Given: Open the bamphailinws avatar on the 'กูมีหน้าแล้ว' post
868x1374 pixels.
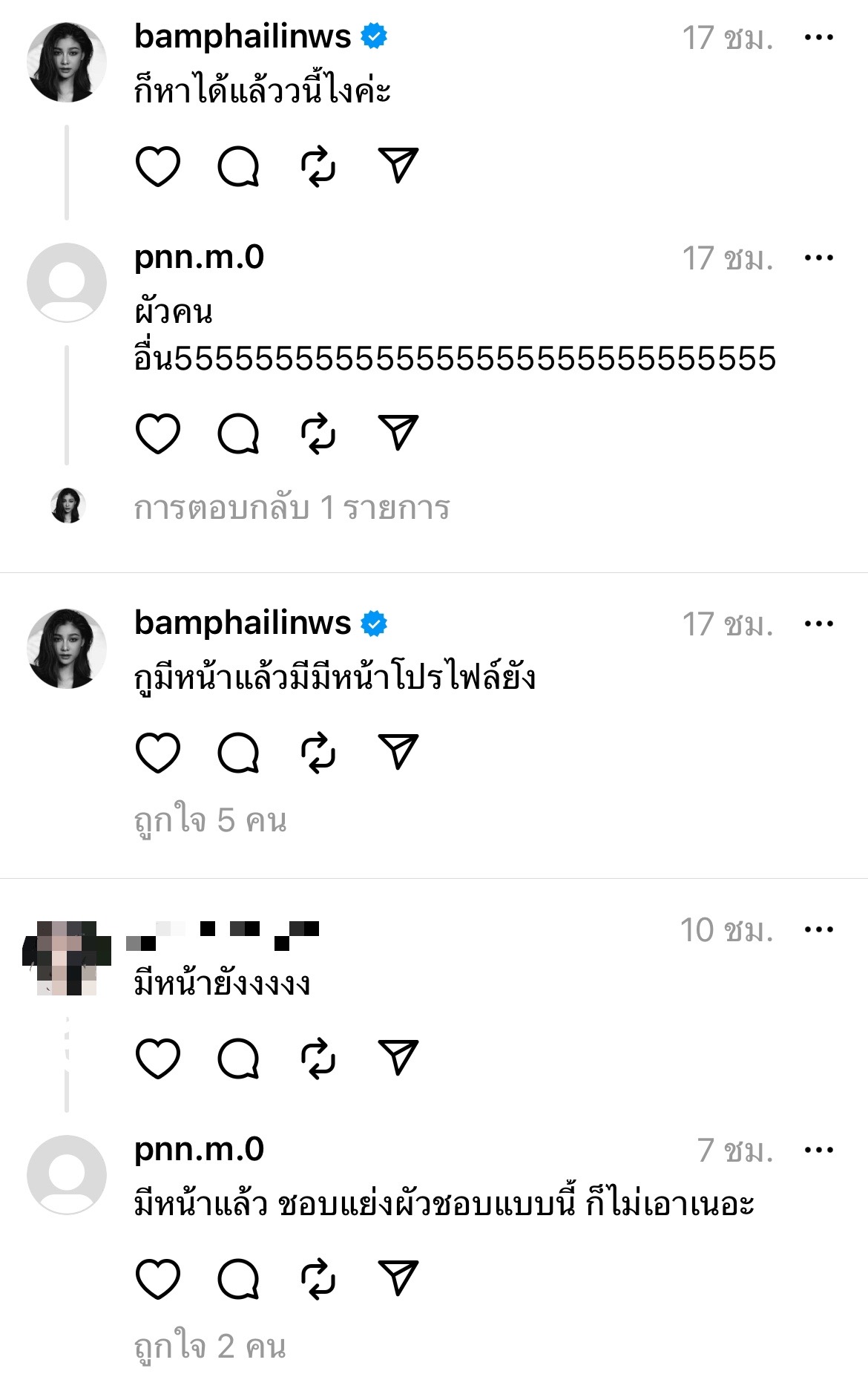Looking at the screenshot, I should (x=67, y=649).
